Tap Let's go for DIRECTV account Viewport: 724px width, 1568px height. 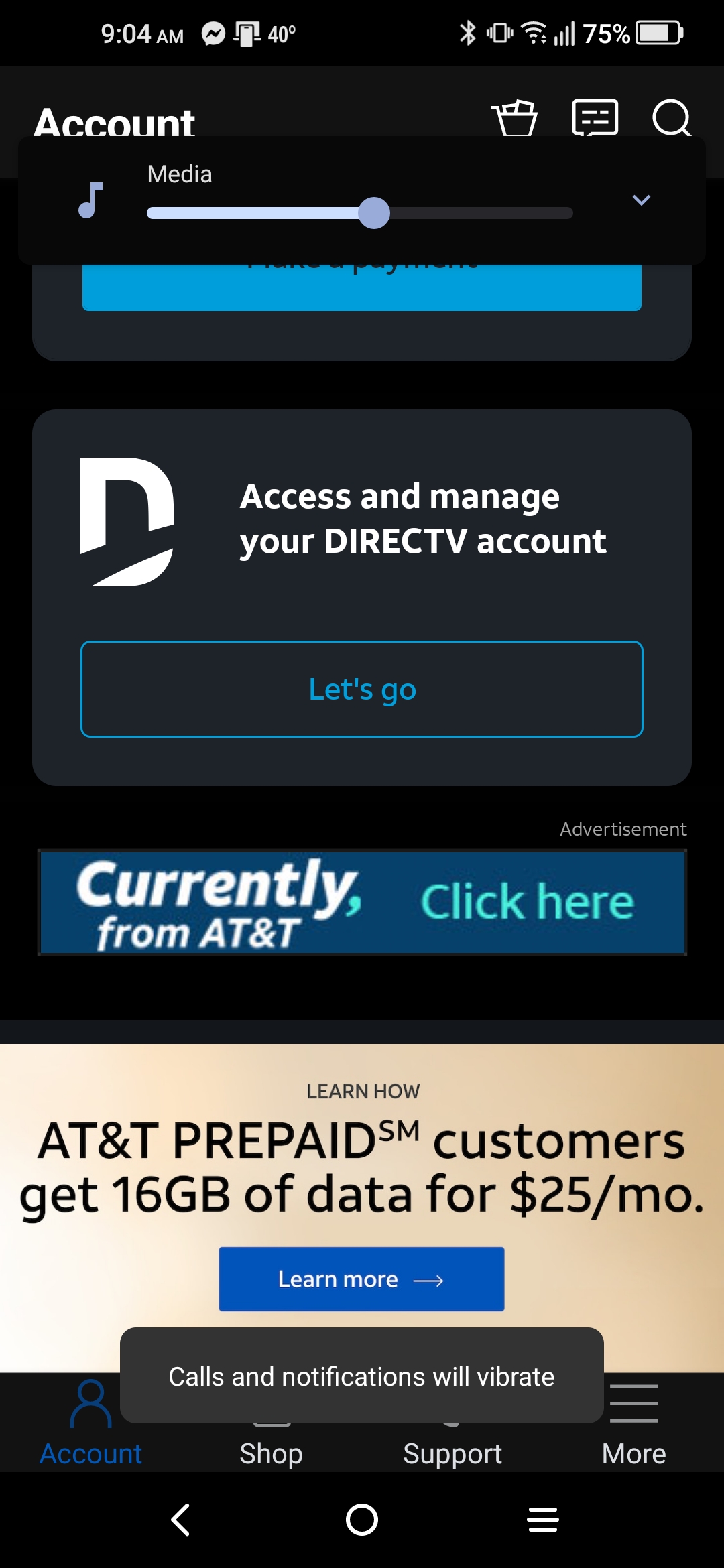pyautogui.click(x=362, y=689)
